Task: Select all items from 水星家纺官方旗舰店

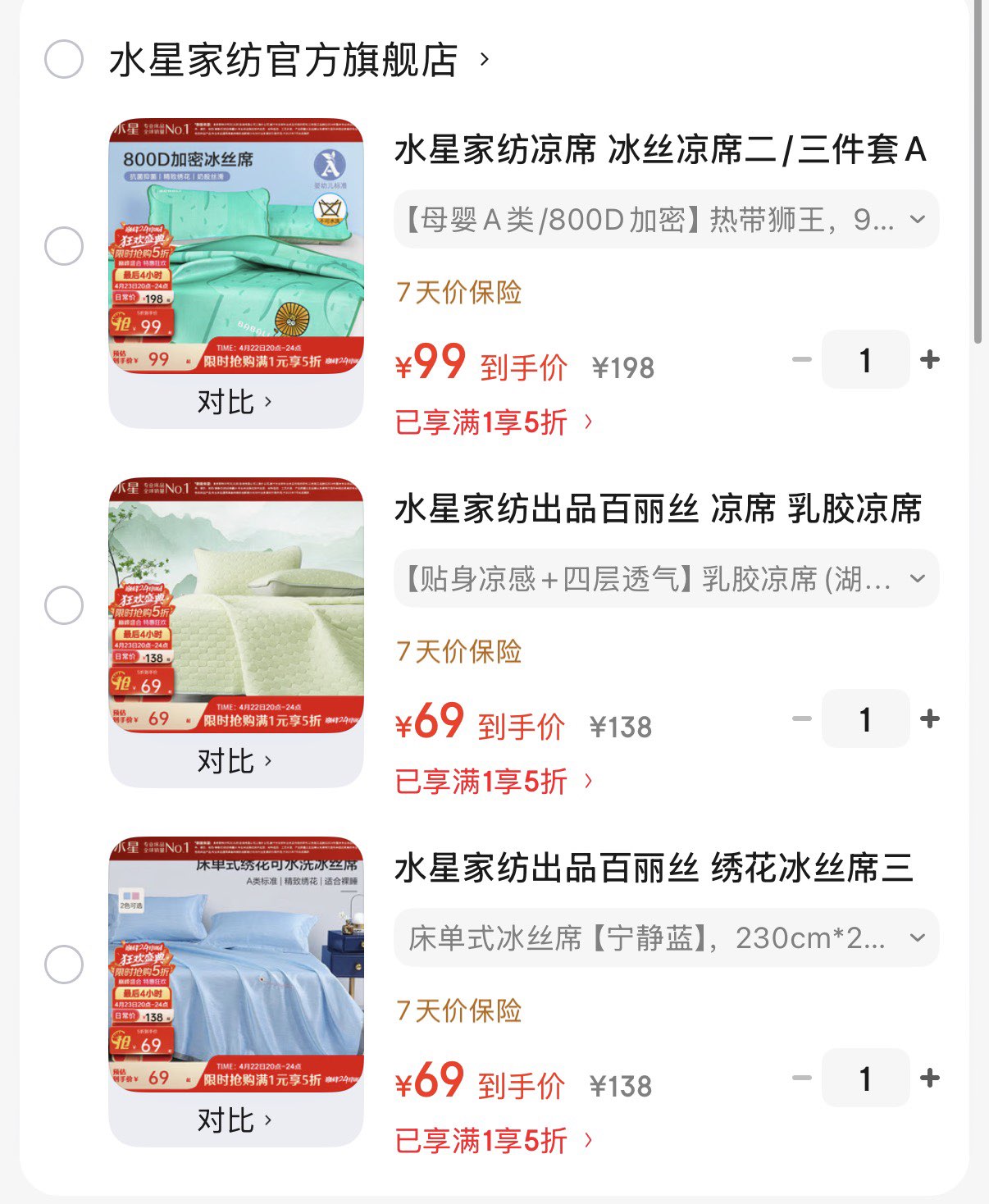Action: pos(64,59)
